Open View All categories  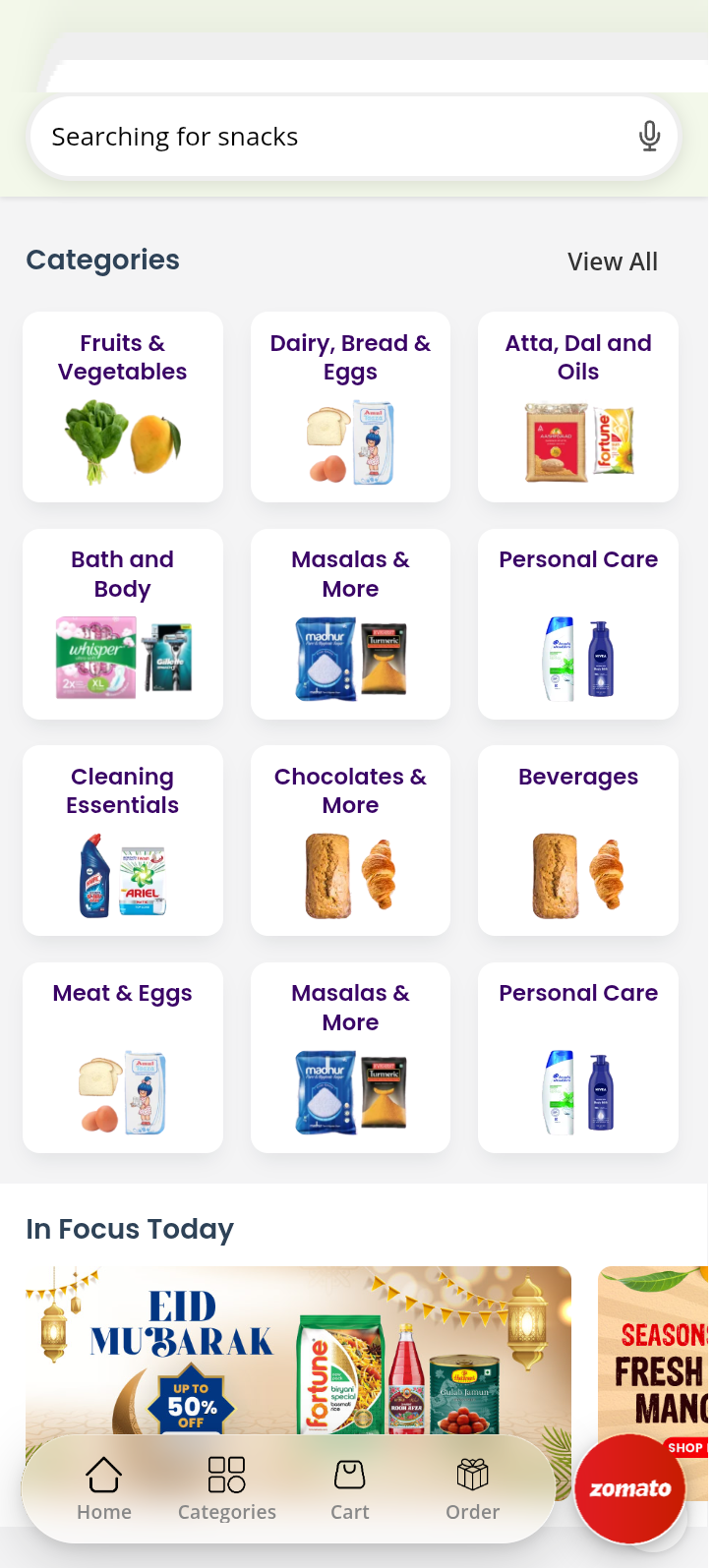click(x=612, y=261)
